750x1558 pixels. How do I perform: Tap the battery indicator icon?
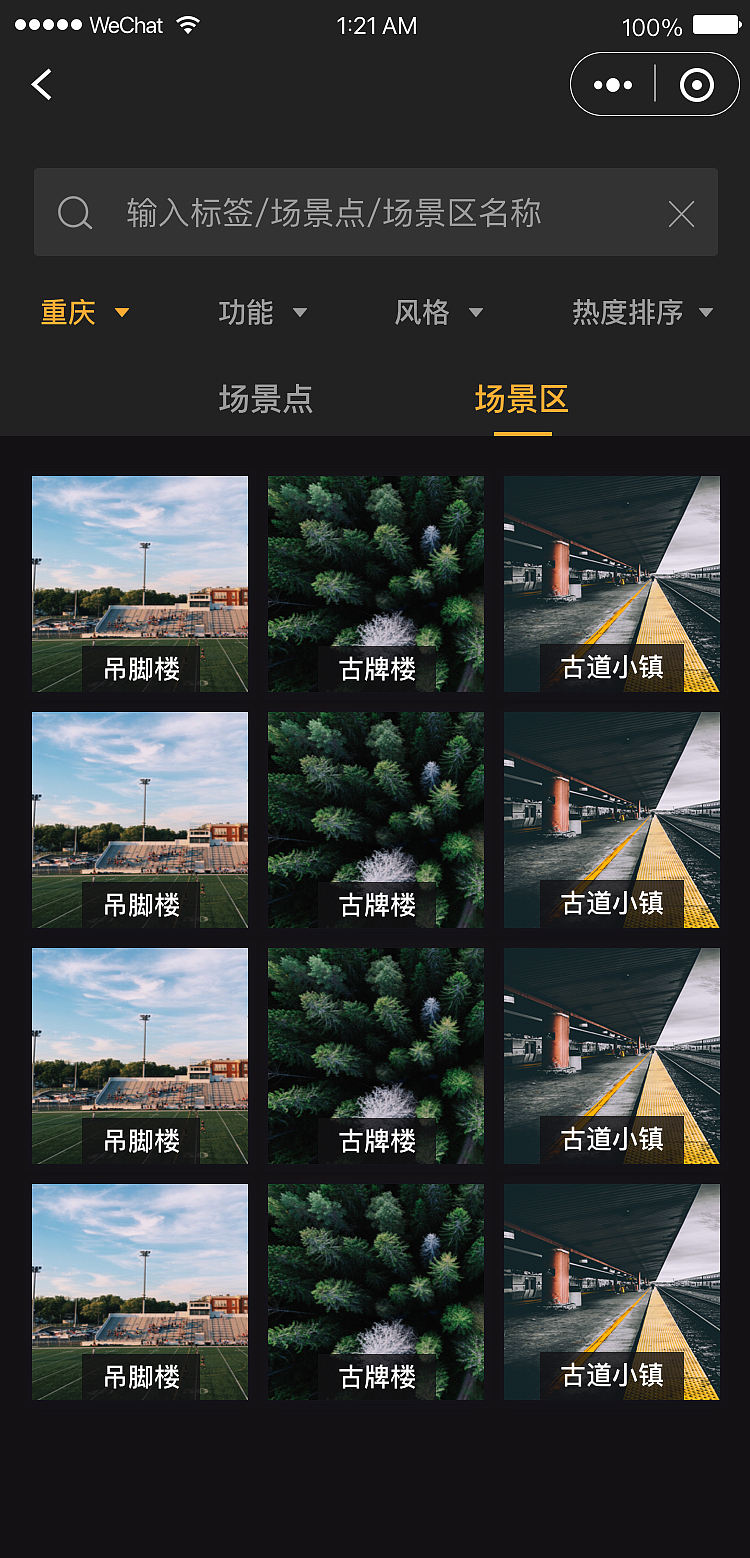pos(717,27)
